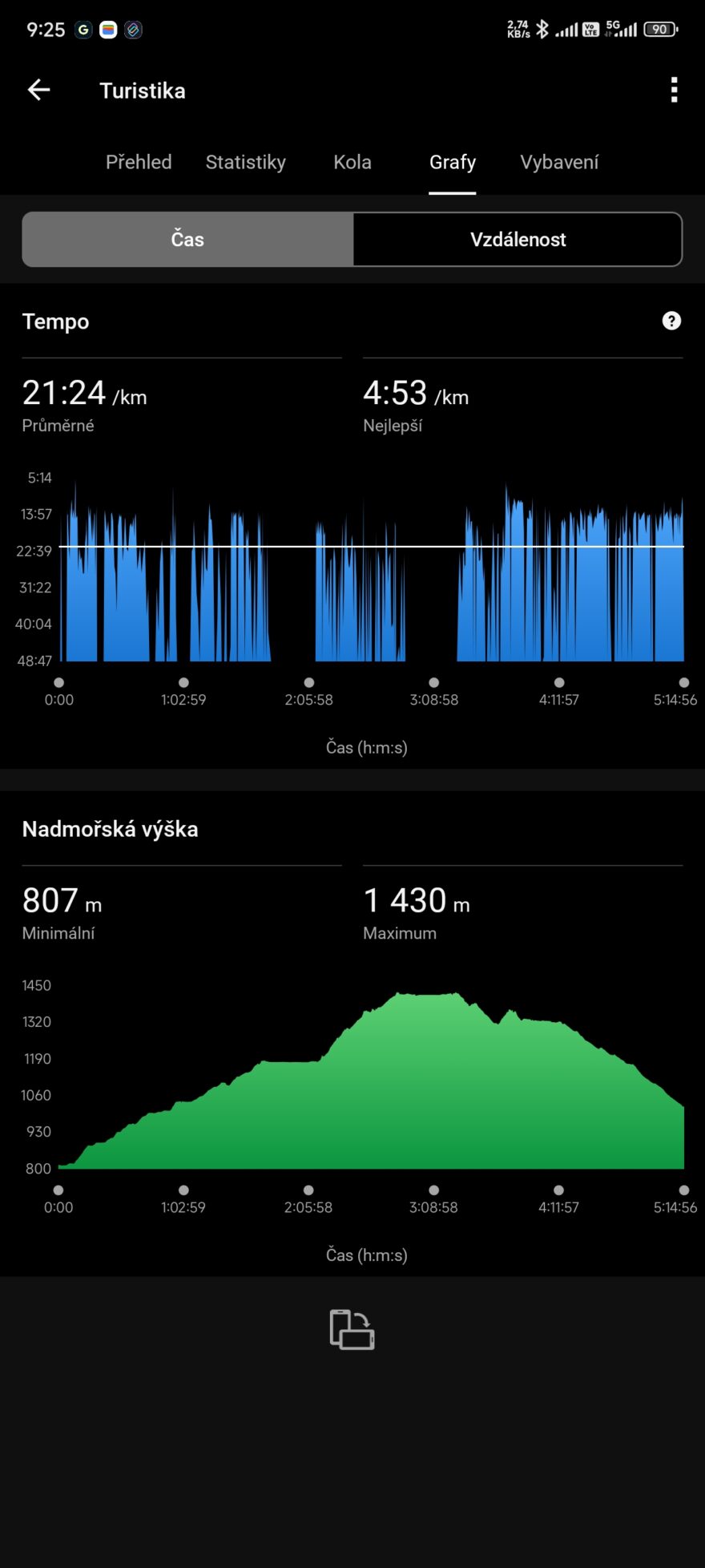The height and width of the screenshot is (1568, 705).
Task: Go back from the Turistika activity
Action: click(x=39, y=90)
